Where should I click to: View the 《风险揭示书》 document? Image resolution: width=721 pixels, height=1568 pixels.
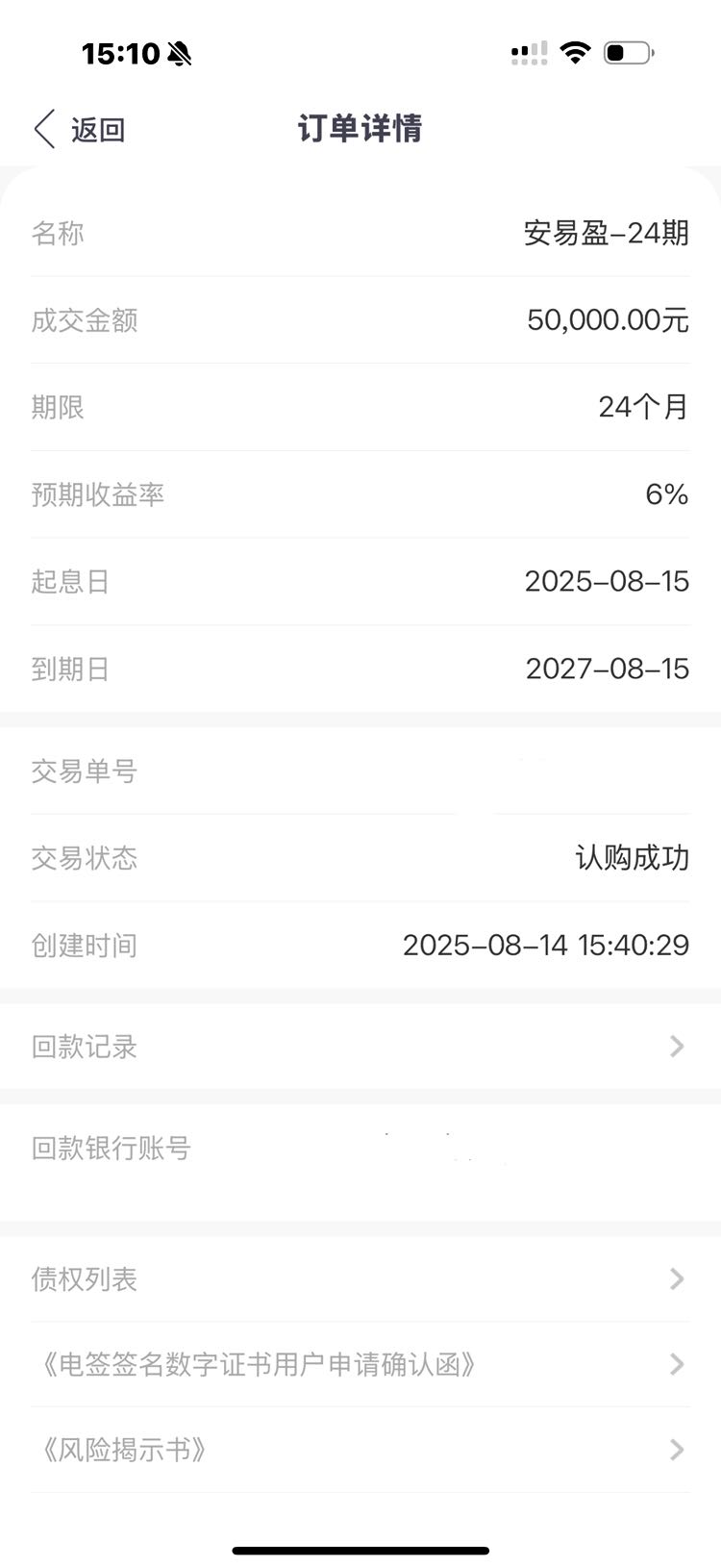360,1450
